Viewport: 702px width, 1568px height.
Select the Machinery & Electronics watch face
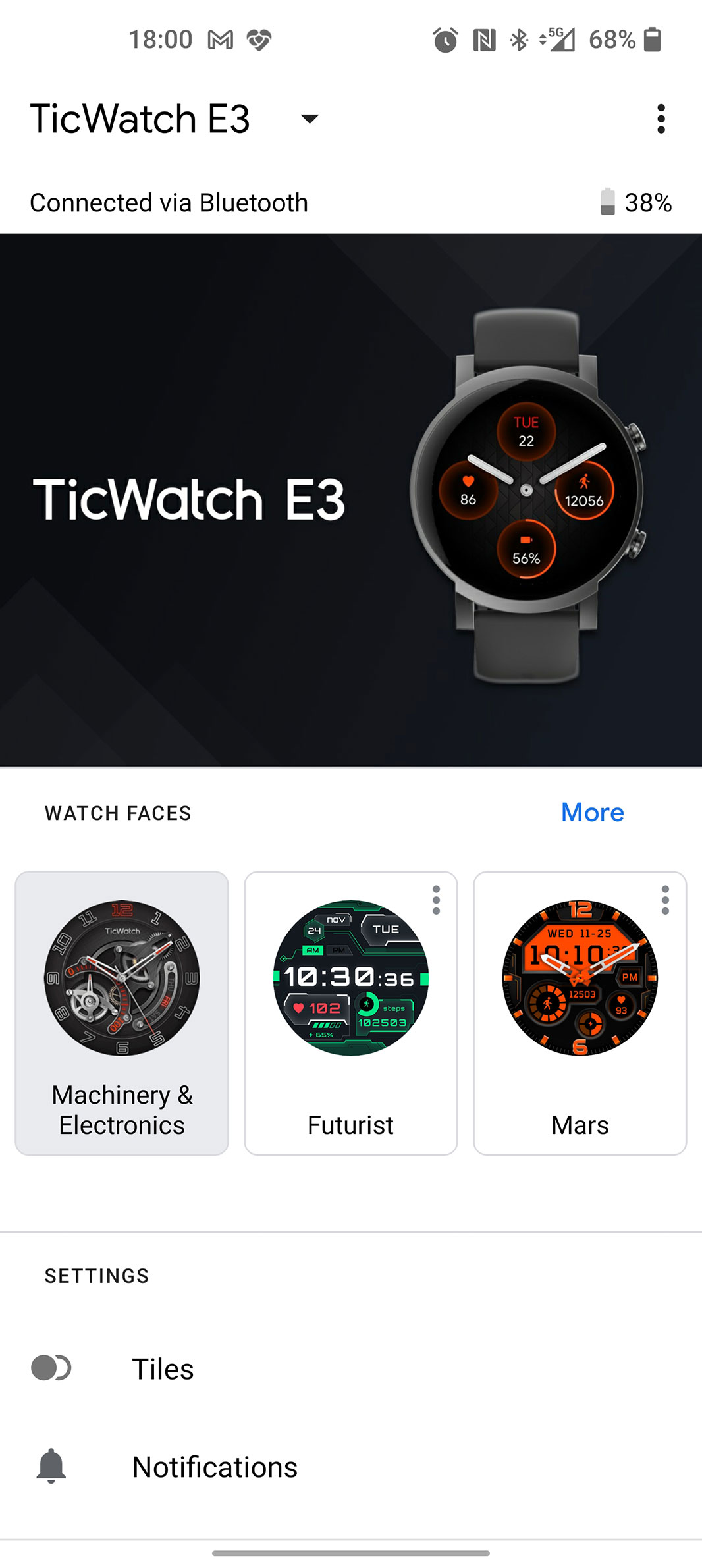[x=122, y=1012]
